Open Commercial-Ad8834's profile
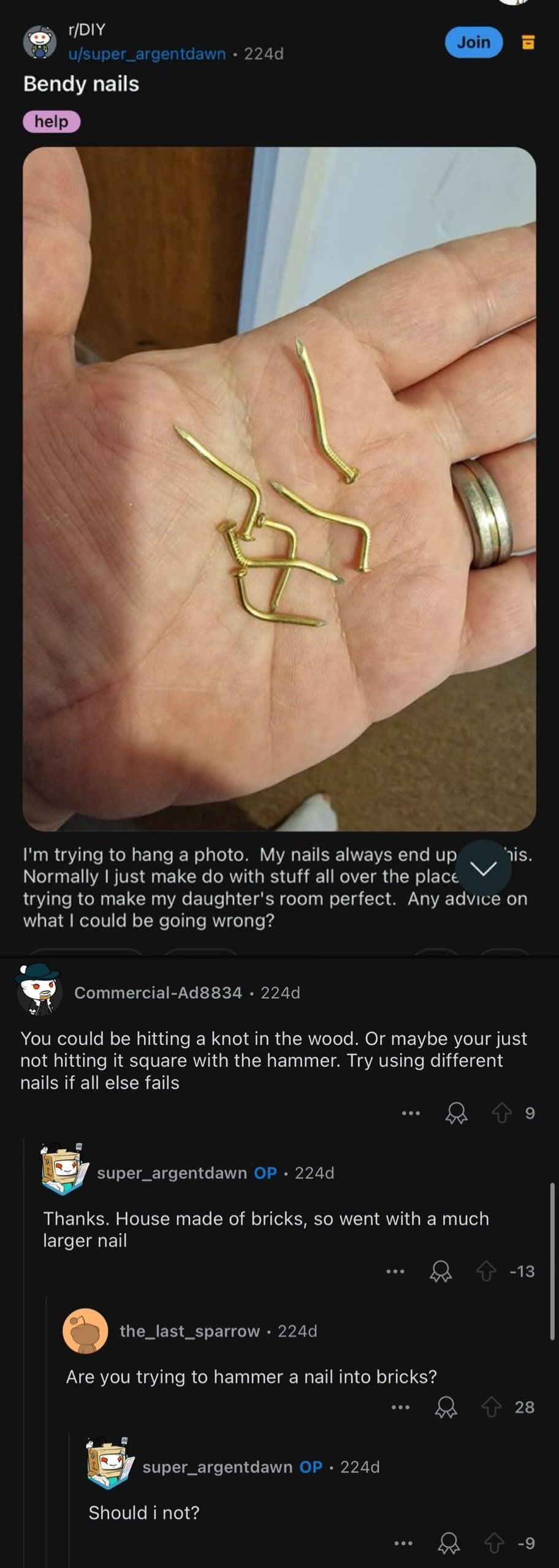559x1568 pixels. coord(158,993)
